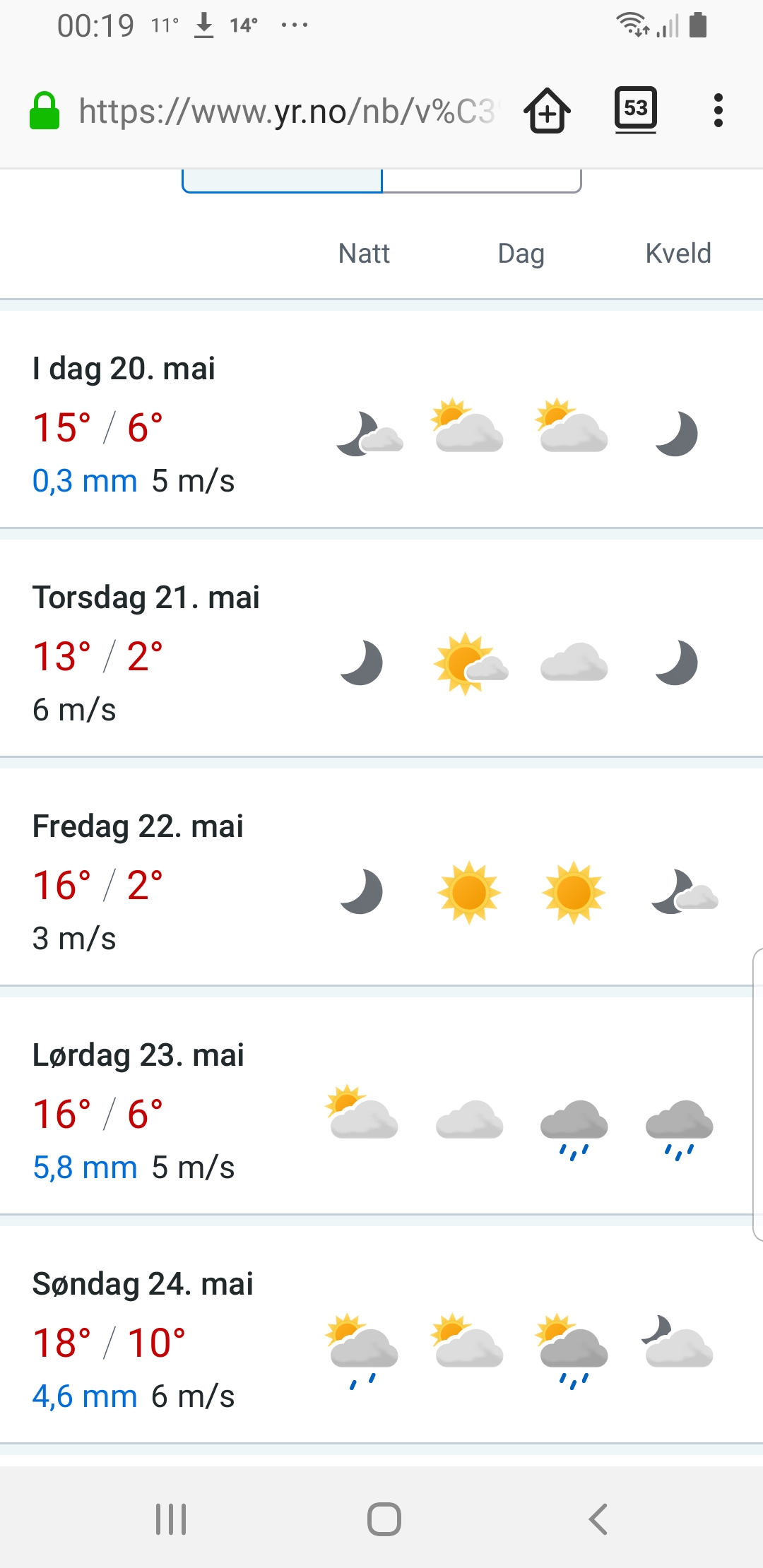Tap the yr.no address bar URL
Viewport: 763px width, 1568px height.
coord(286,111)
